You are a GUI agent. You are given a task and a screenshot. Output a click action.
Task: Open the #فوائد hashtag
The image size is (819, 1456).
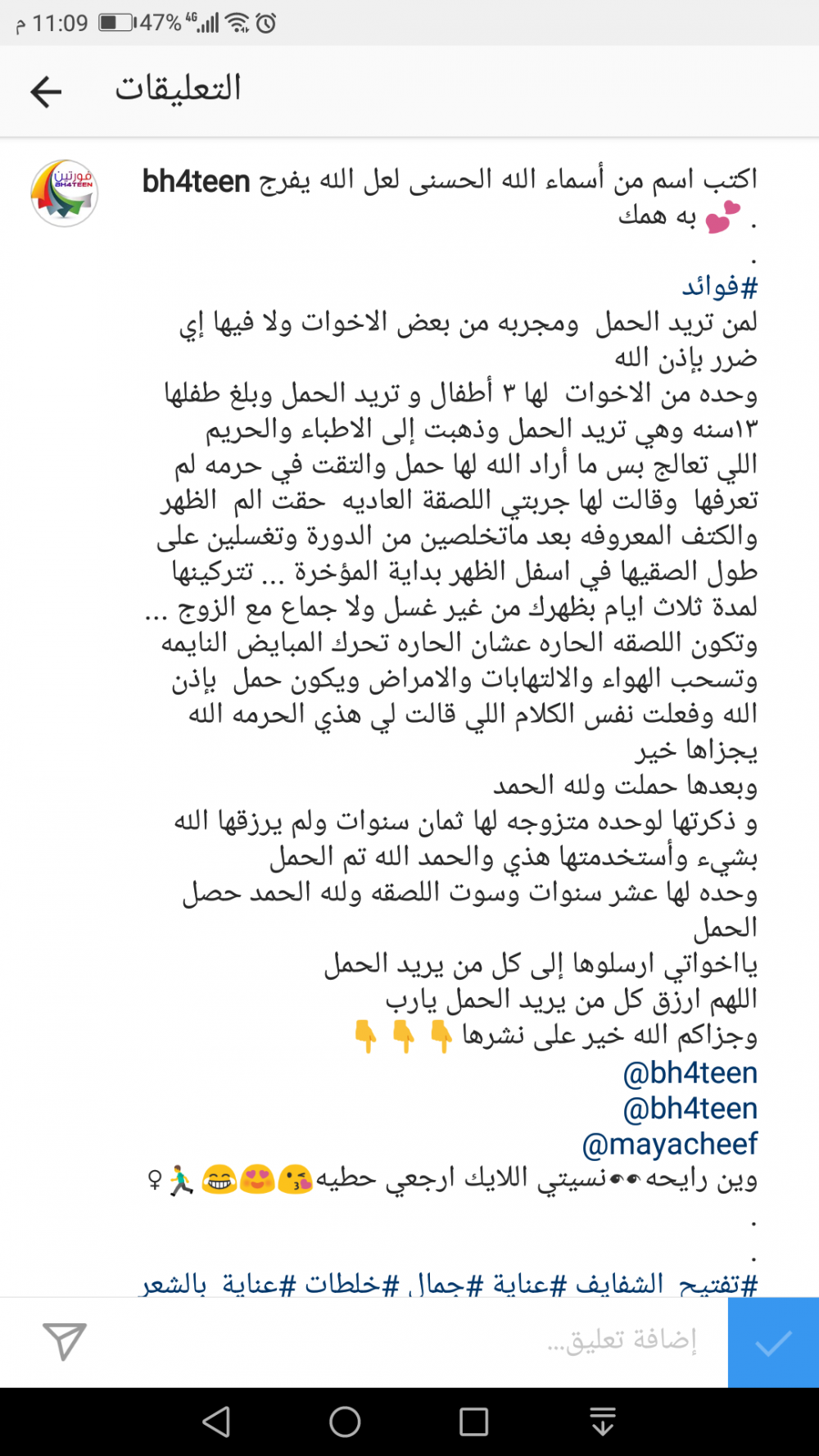tap(720, 287)
